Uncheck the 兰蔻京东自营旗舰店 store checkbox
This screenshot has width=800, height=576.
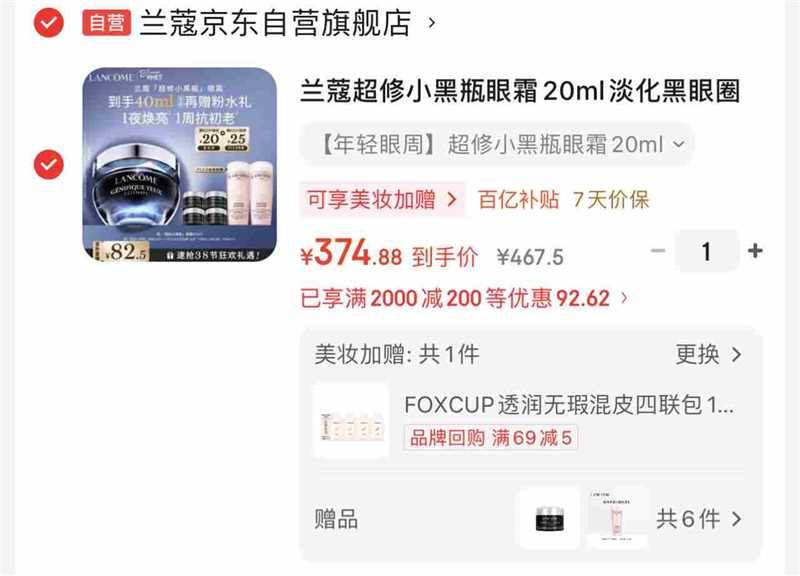(x=48, y=23)
